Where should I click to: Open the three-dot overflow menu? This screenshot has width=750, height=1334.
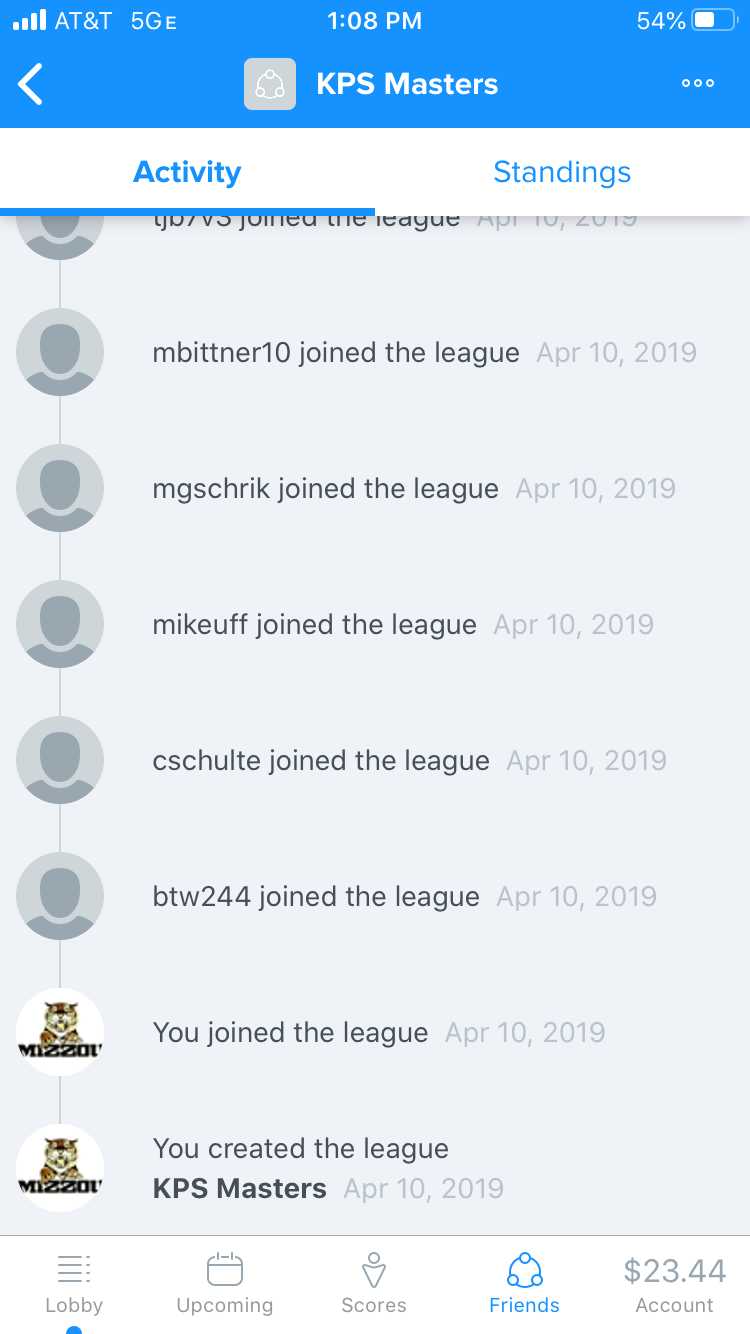pos(697,84)
